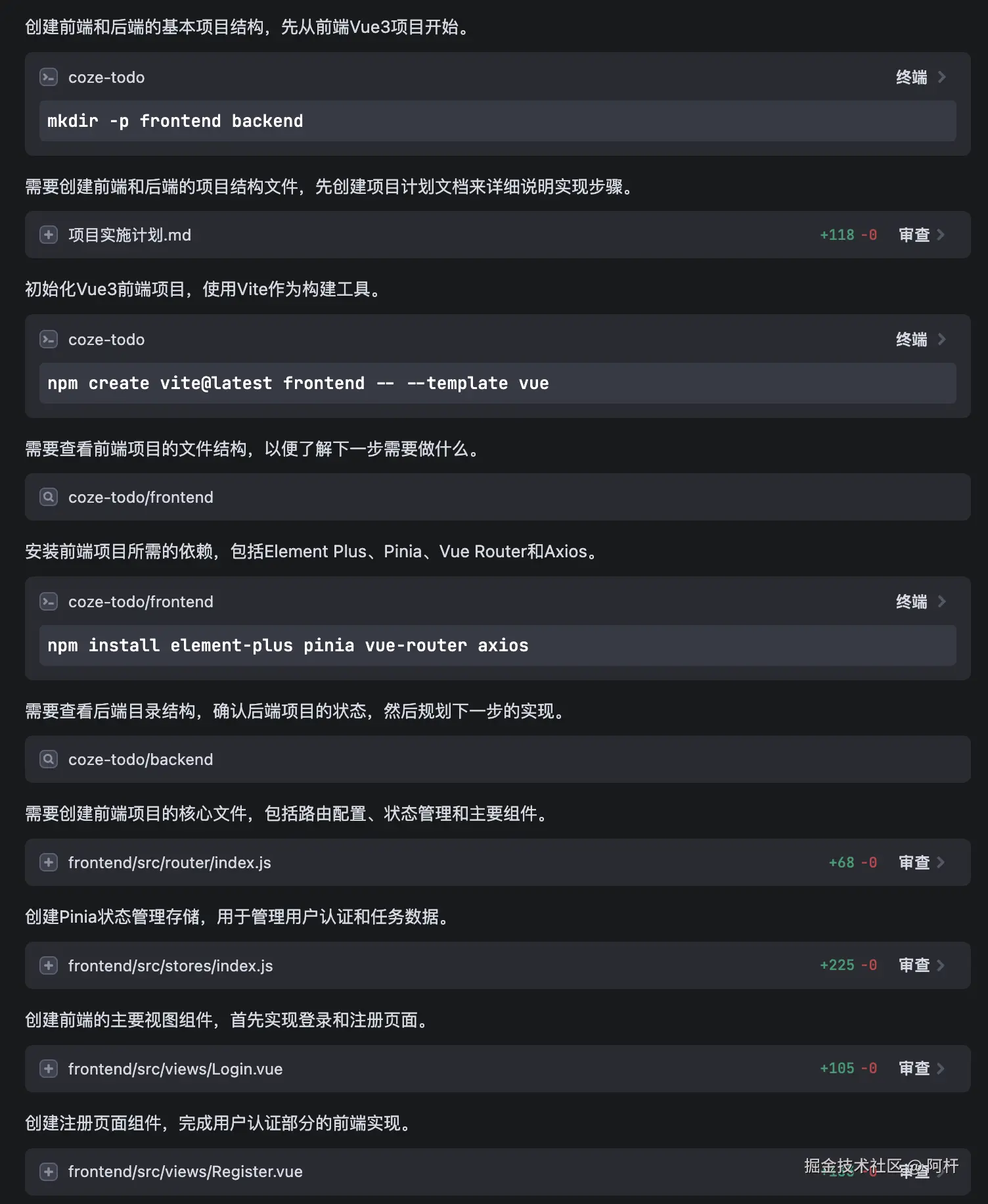Open the coze-todo/frontend directory lookup row
988x1204 pixels.
[141, 498]
